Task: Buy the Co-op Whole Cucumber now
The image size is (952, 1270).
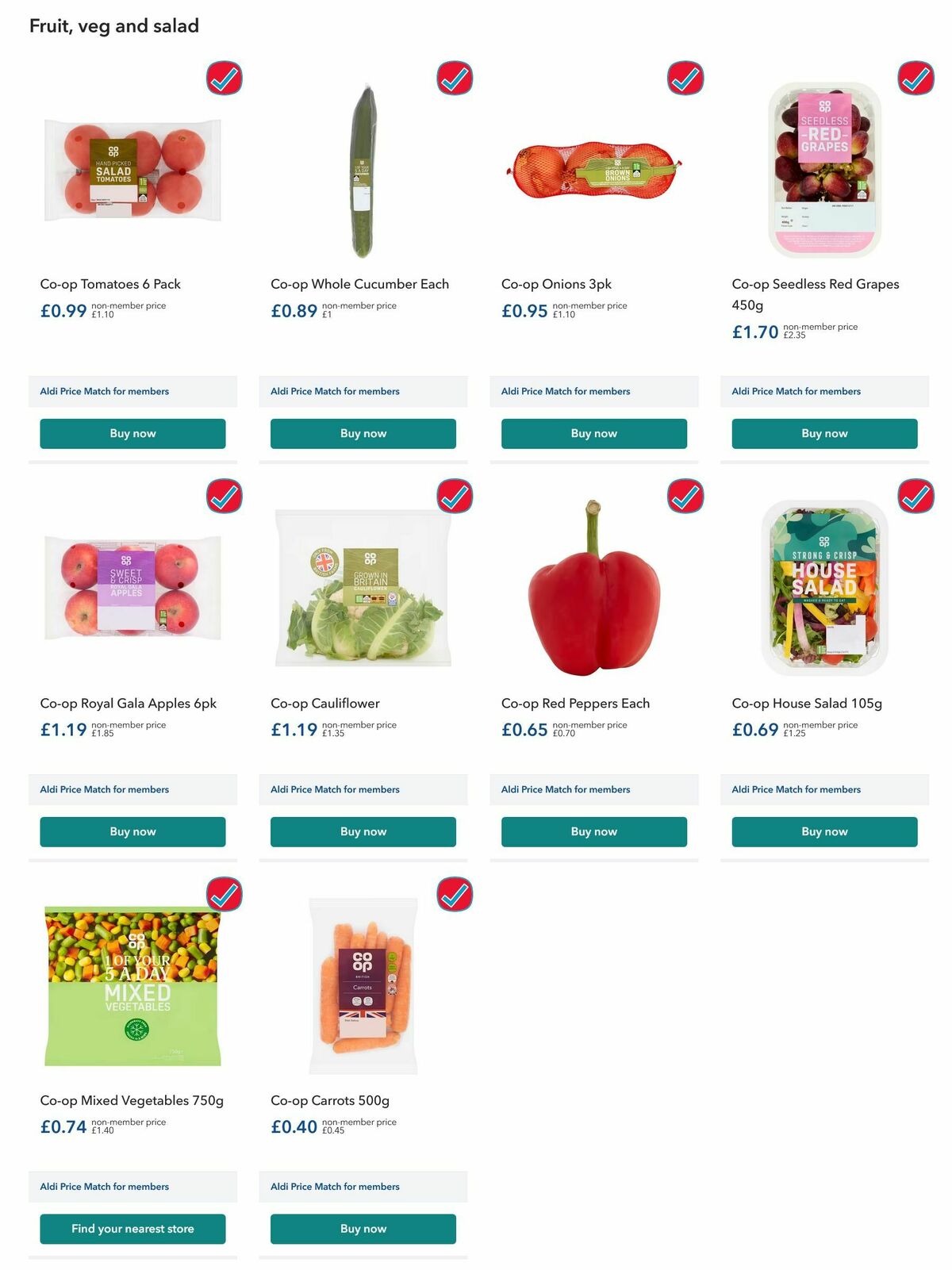Action: pos(363,433)
